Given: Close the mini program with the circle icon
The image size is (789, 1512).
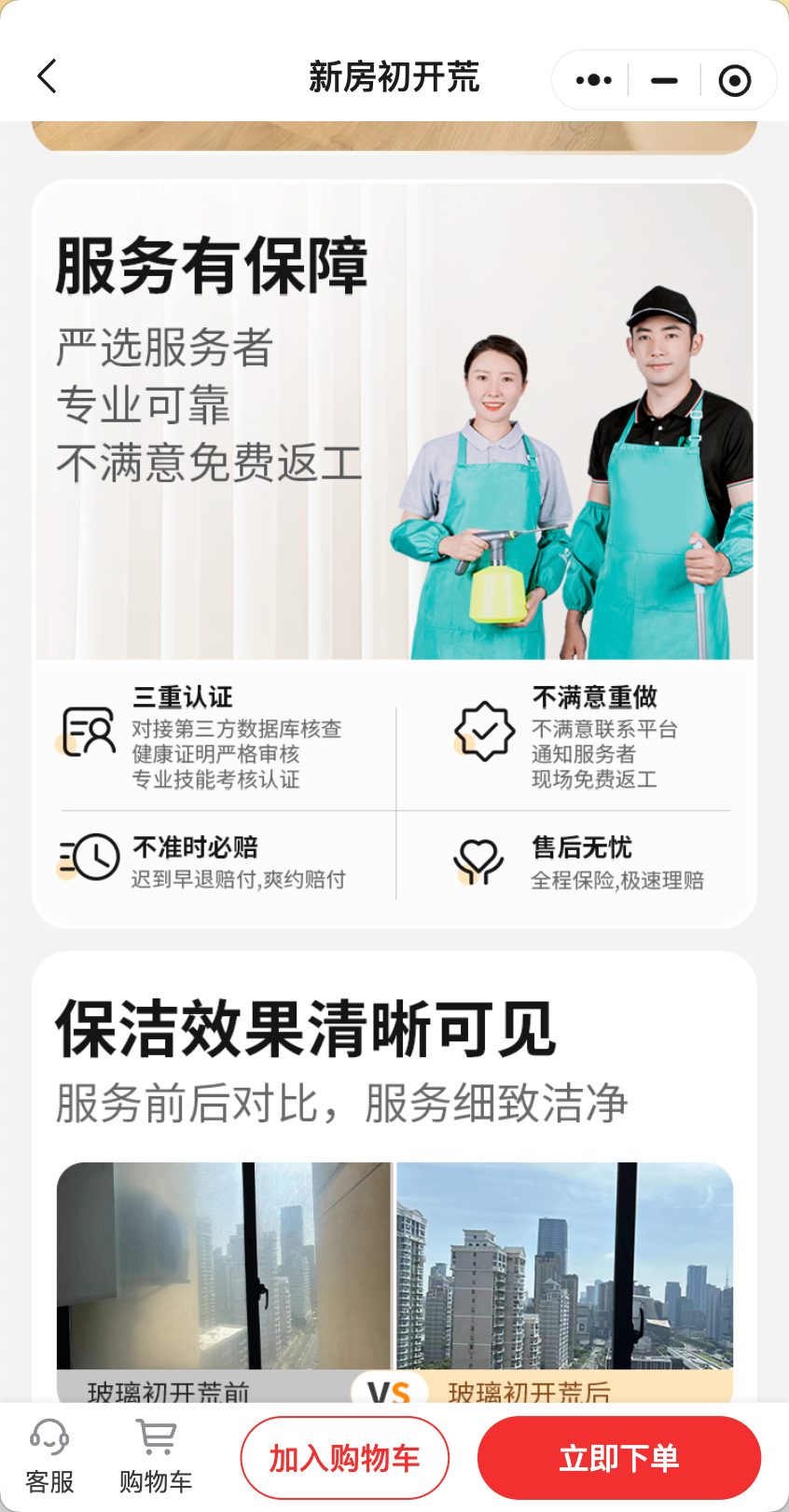Looking at the screenshot, I should 735,81.
